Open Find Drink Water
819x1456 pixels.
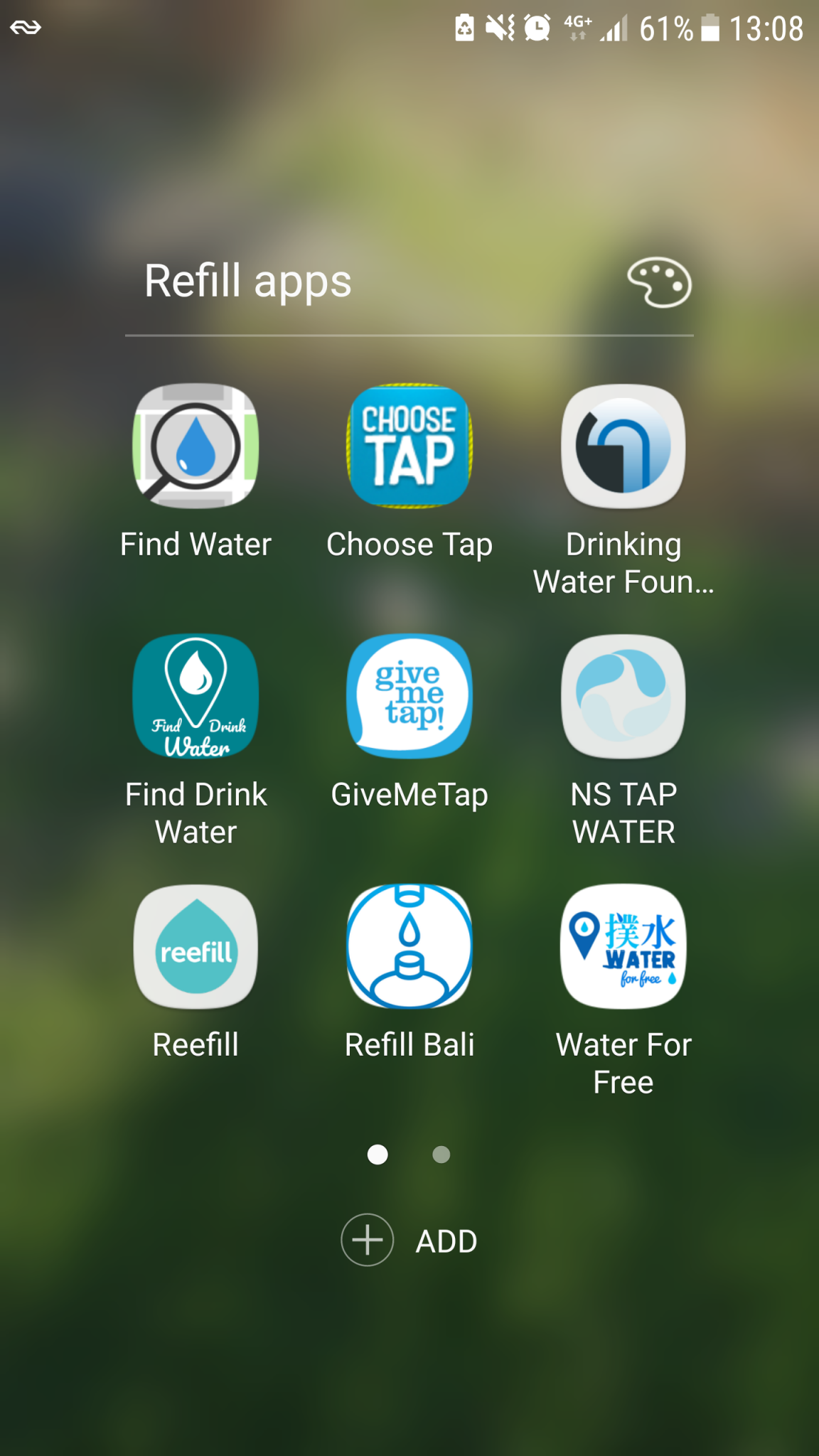coord(196,695)
